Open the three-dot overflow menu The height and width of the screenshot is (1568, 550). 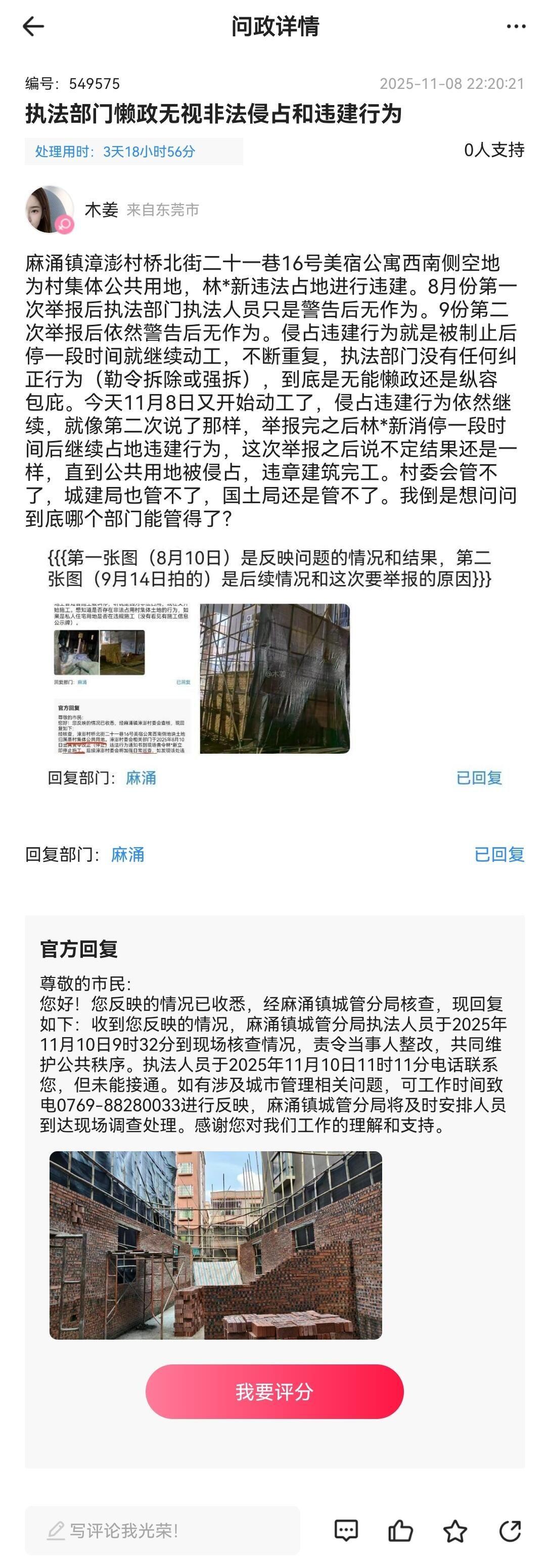coord(516,26)
